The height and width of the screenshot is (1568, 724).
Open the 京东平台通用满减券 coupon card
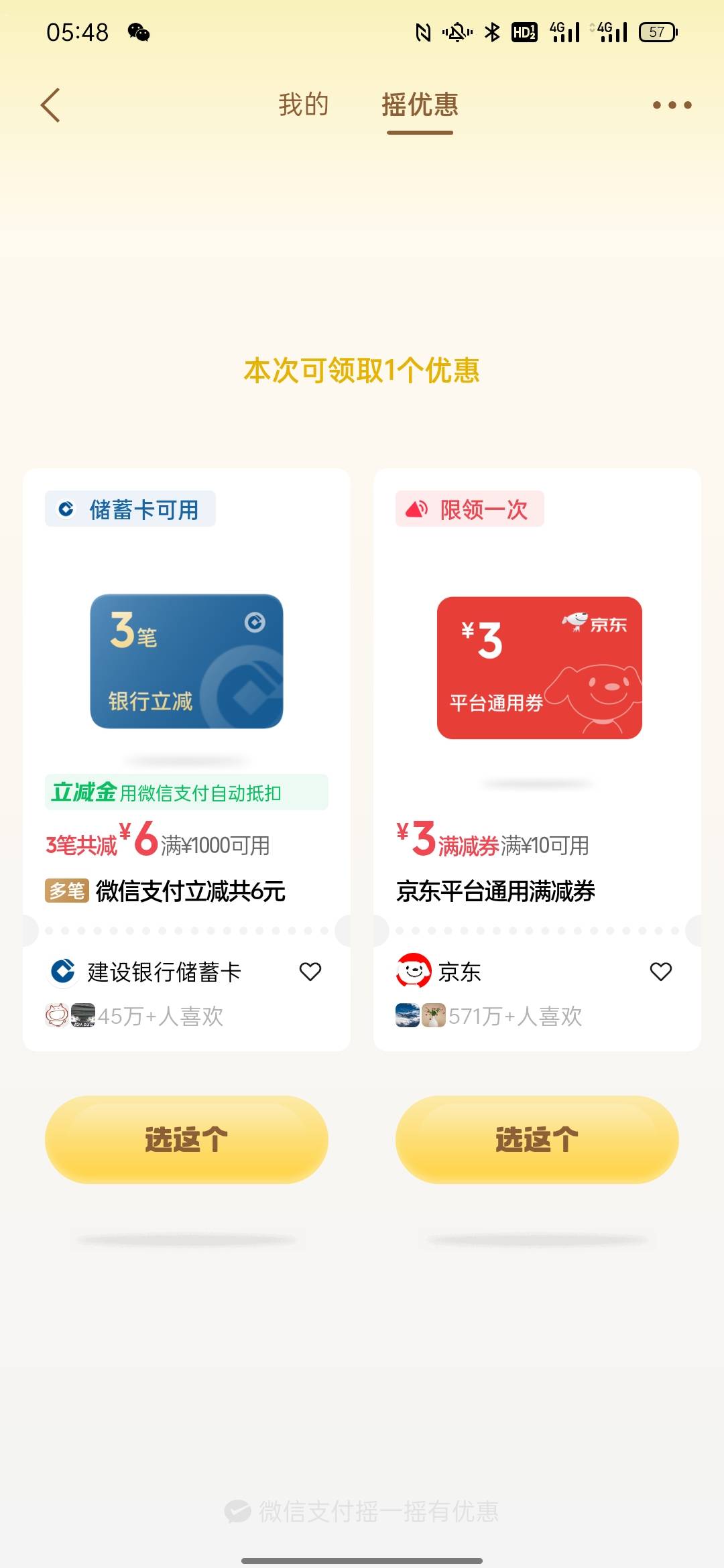tap(537, 760)
